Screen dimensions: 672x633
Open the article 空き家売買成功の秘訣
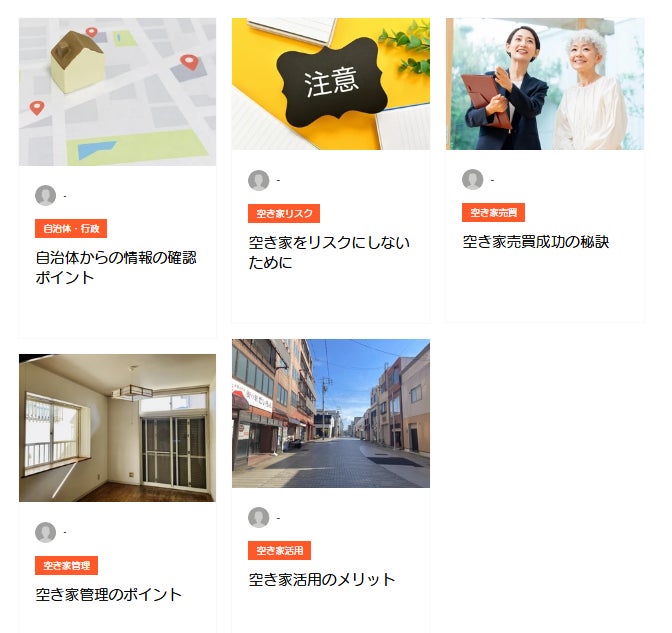pyautogui.click(x=535, y=242)
